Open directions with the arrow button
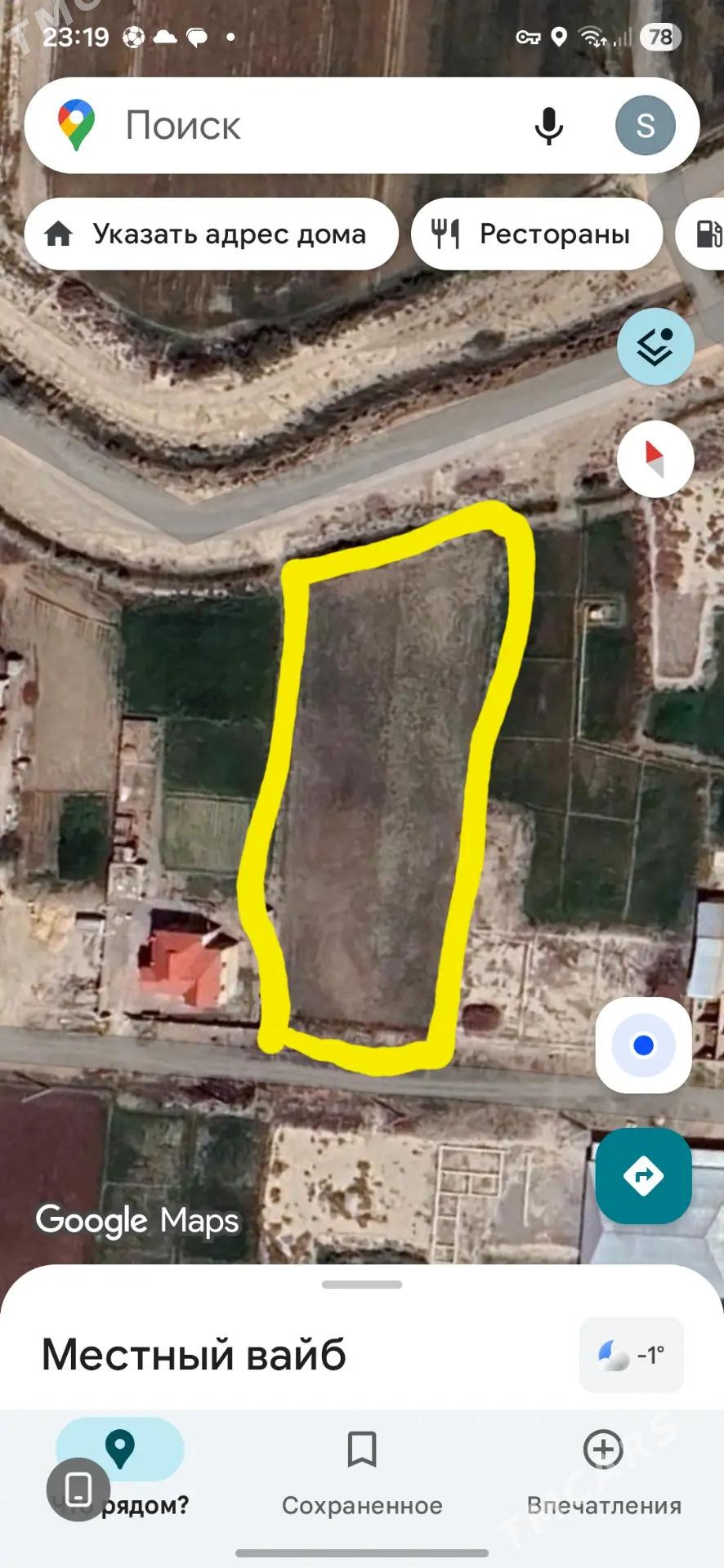This screenshot has height=1568, width=724. click(x=644, y=1176)
